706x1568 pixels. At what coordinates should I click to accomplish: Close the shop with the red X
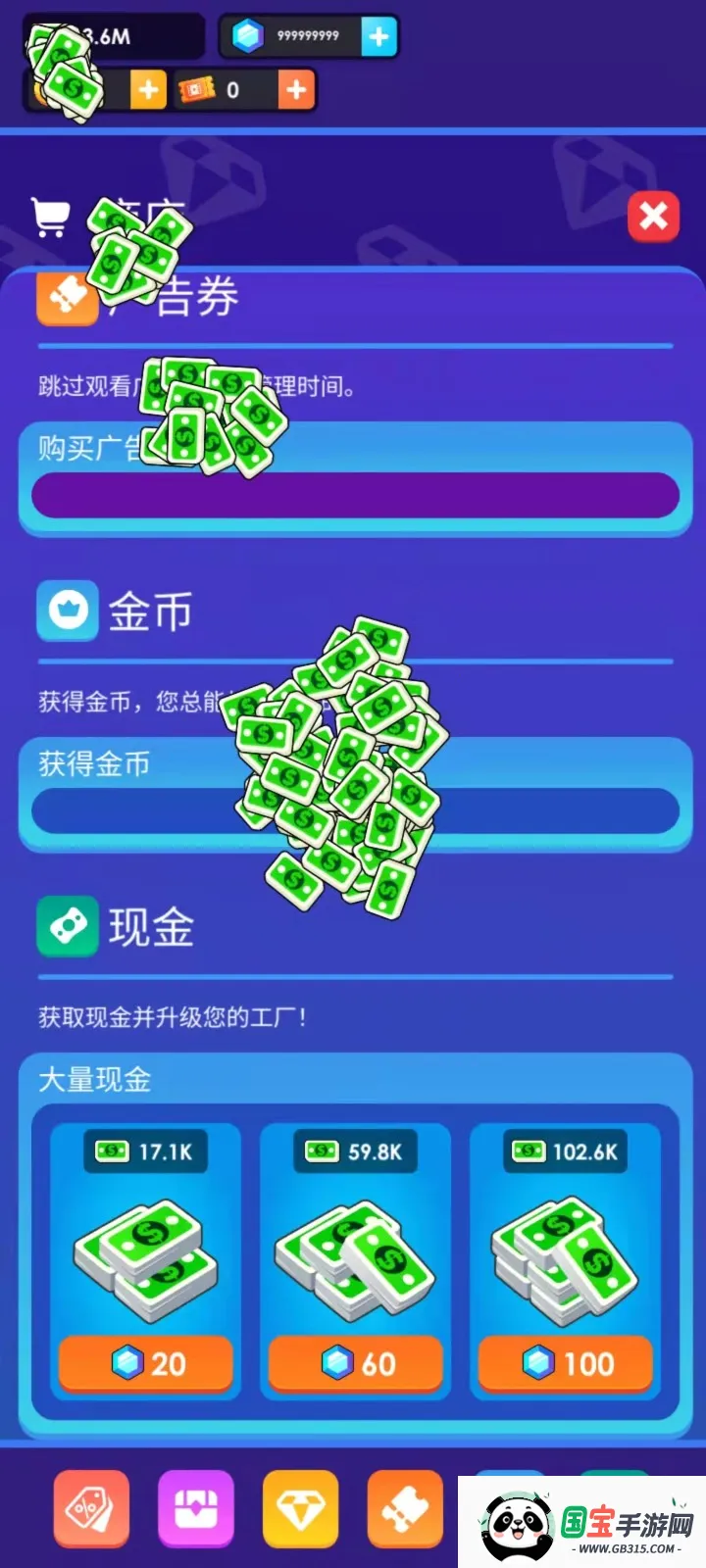pos(654,216)
